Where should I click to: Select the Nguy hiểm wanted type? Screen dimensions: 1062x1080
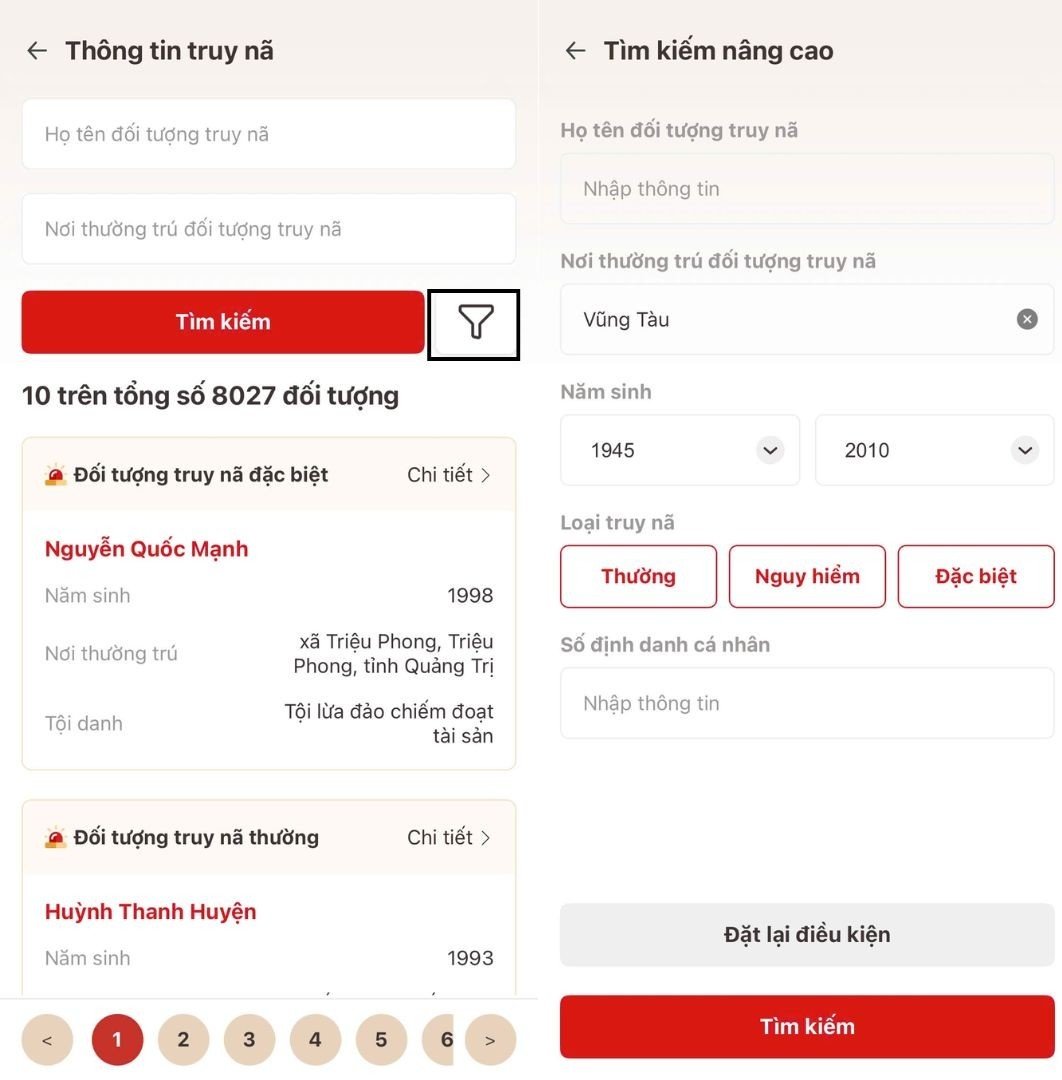pyautogui.click(x=807, y=576)
